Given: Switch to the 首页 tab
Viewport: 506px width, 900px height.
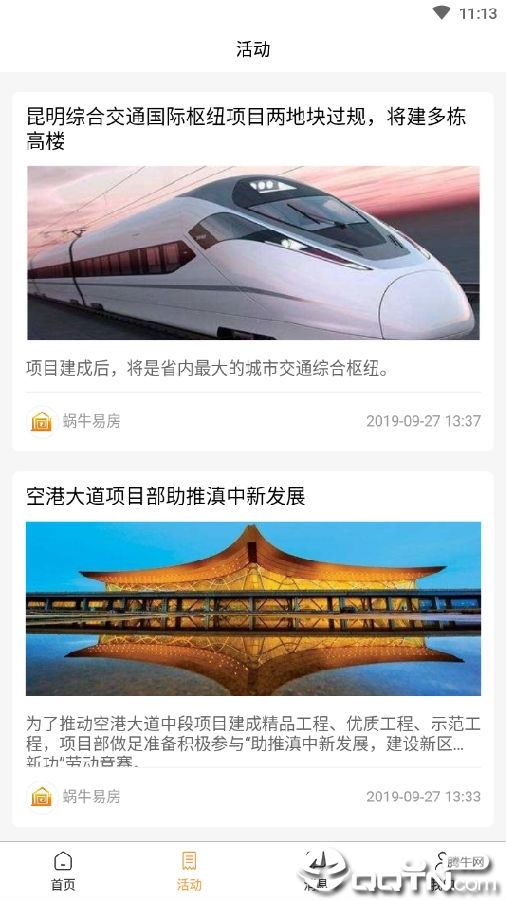Looking at the screenshot, I should click(x=63, y=871).
